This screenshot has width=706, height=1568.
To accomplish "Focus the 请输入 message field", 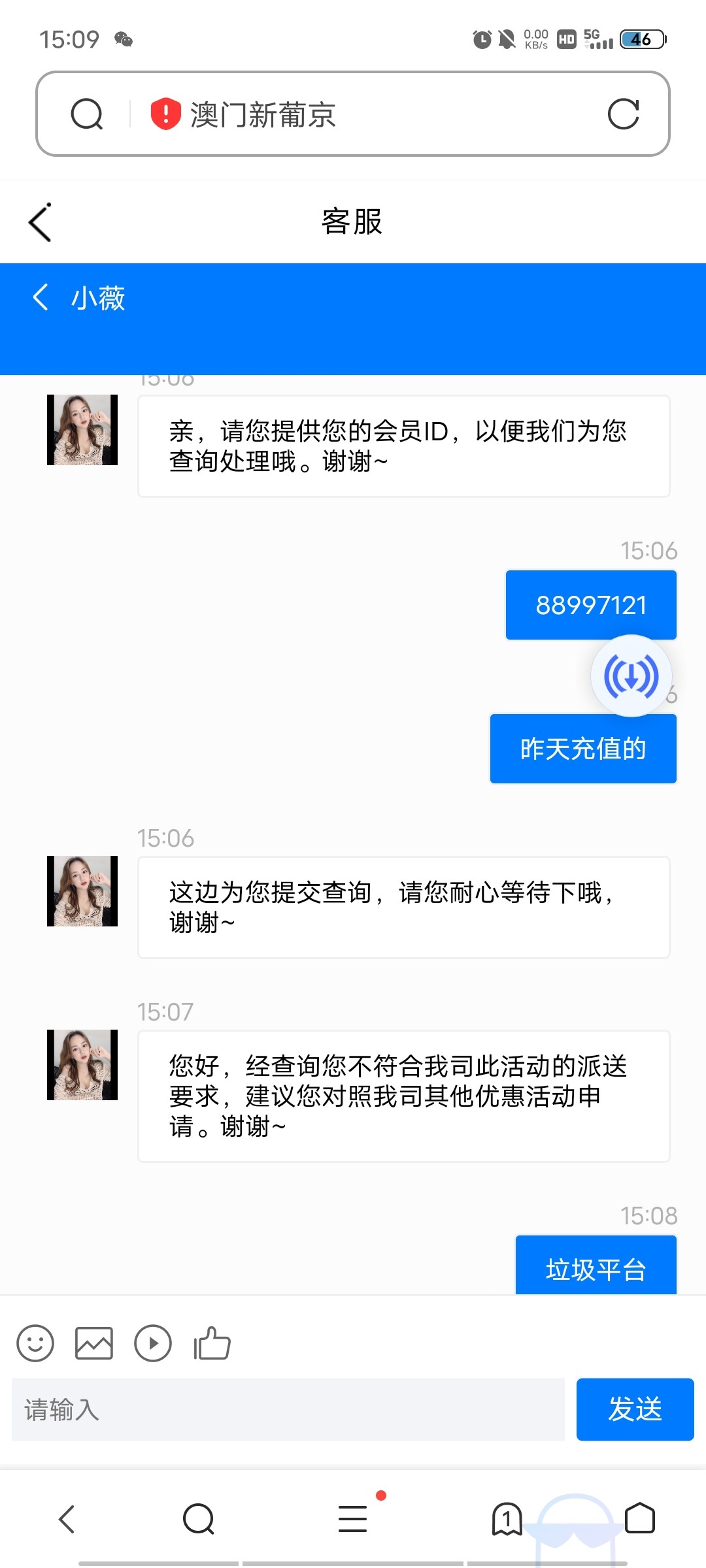I will [288, 1409].
